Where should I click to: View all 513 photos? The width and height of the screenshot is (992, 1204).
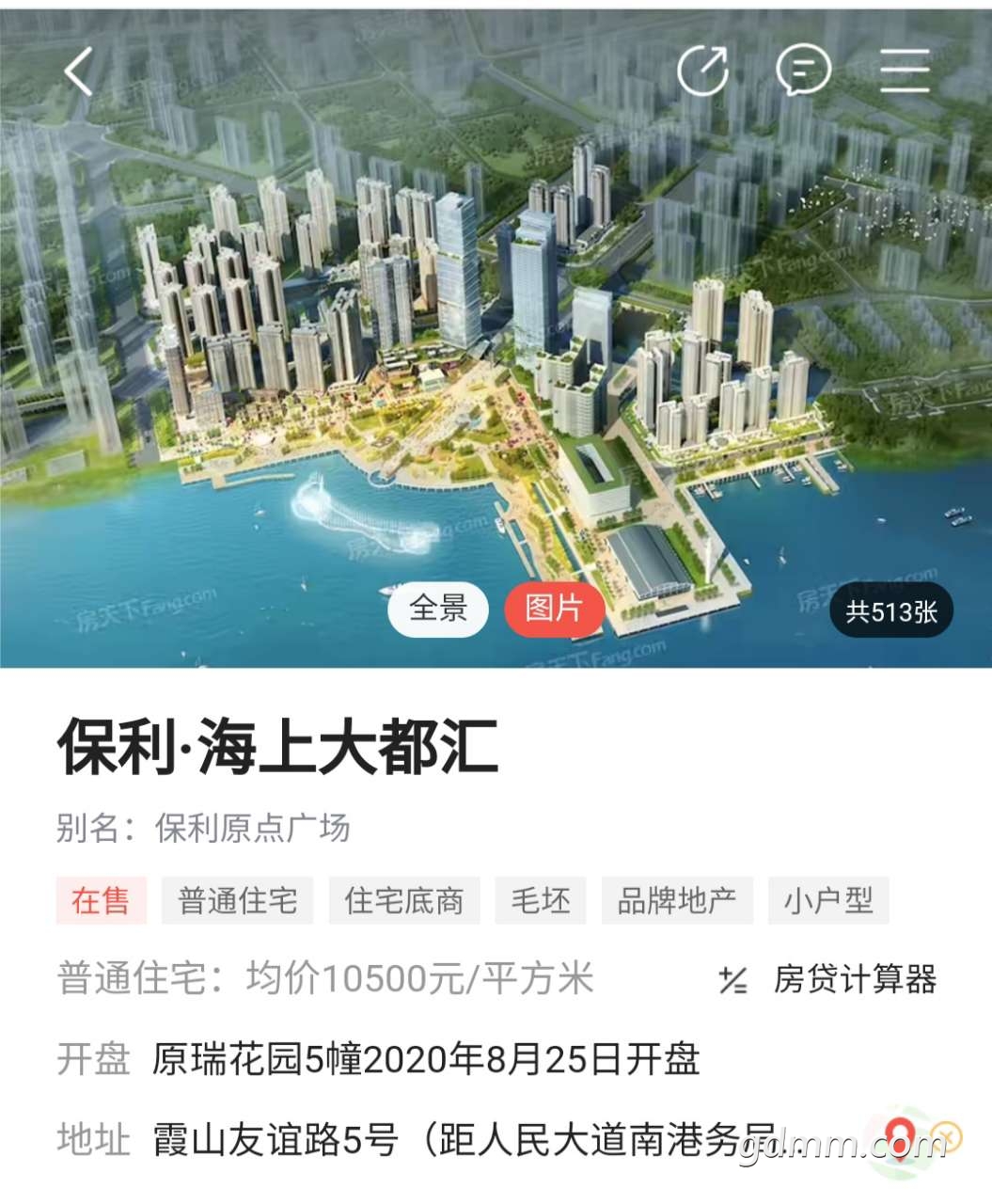click(x=890, y=611)
